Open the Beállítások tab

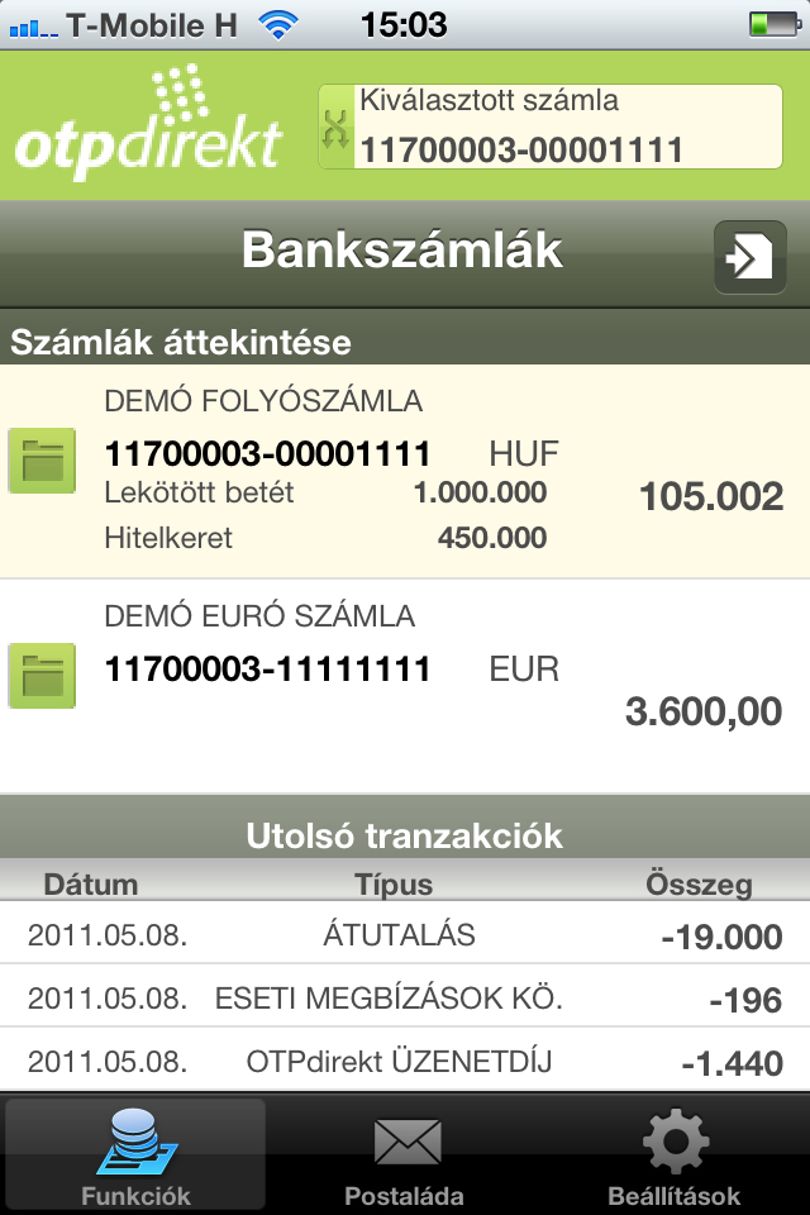point(674,1154)
